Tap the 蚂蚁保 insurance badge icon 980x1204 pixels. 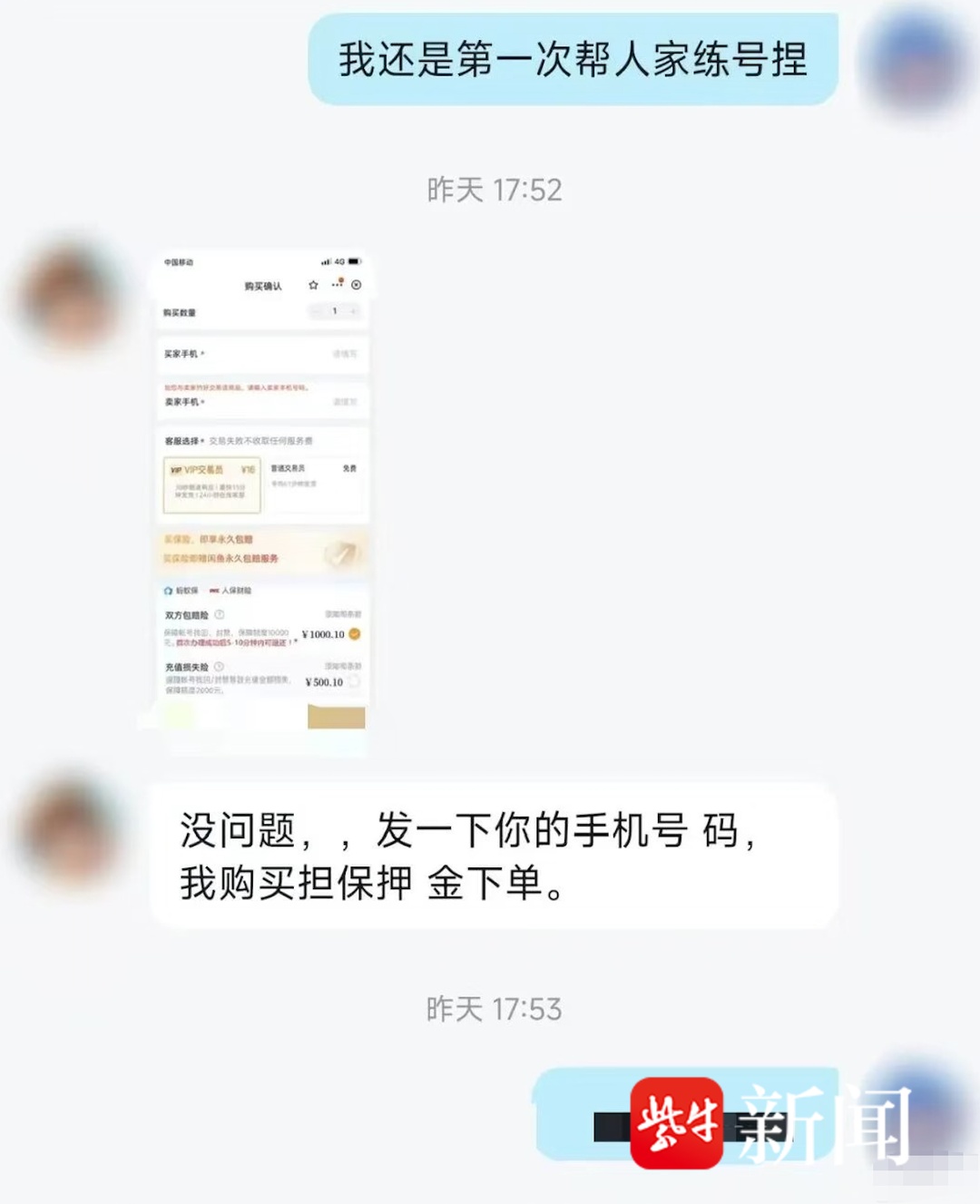169,591
